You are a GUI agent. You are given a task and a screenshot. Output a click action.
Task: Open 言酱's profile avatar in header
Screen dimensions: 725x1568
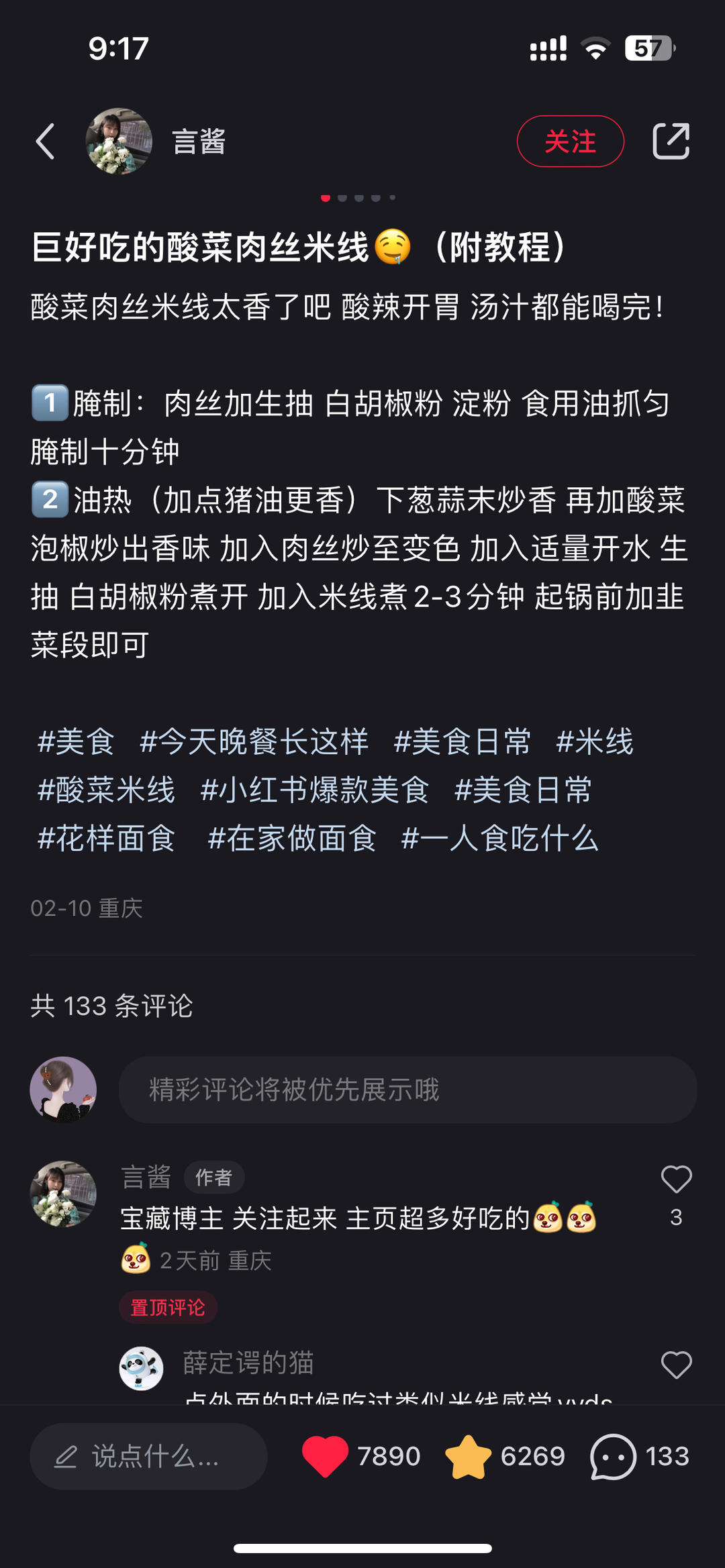click(119, 142)
